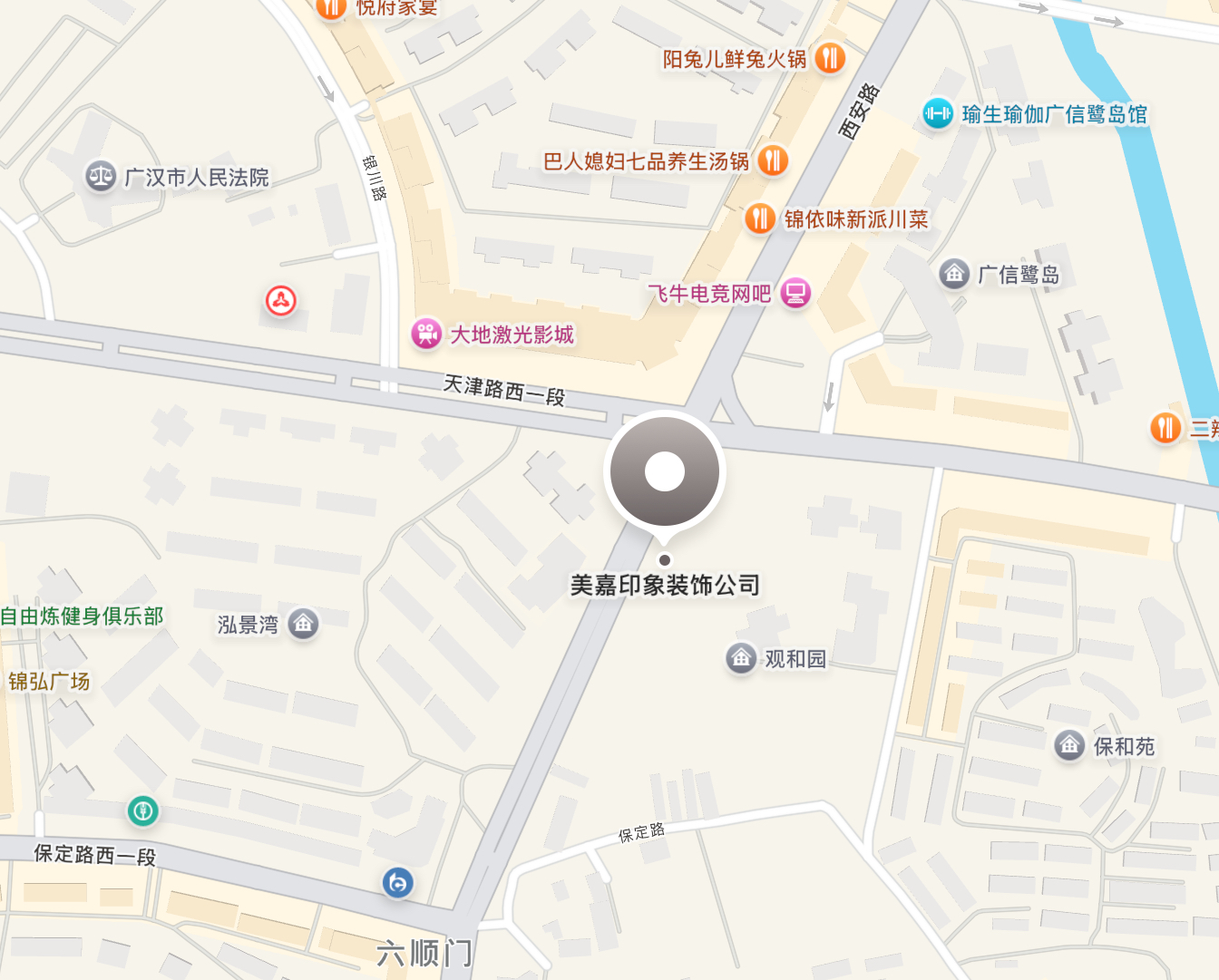Open 悦府家宴 restaurant marker
Image resolution: width=1219 pixels, height=980 pixels.
pos(331,7)
